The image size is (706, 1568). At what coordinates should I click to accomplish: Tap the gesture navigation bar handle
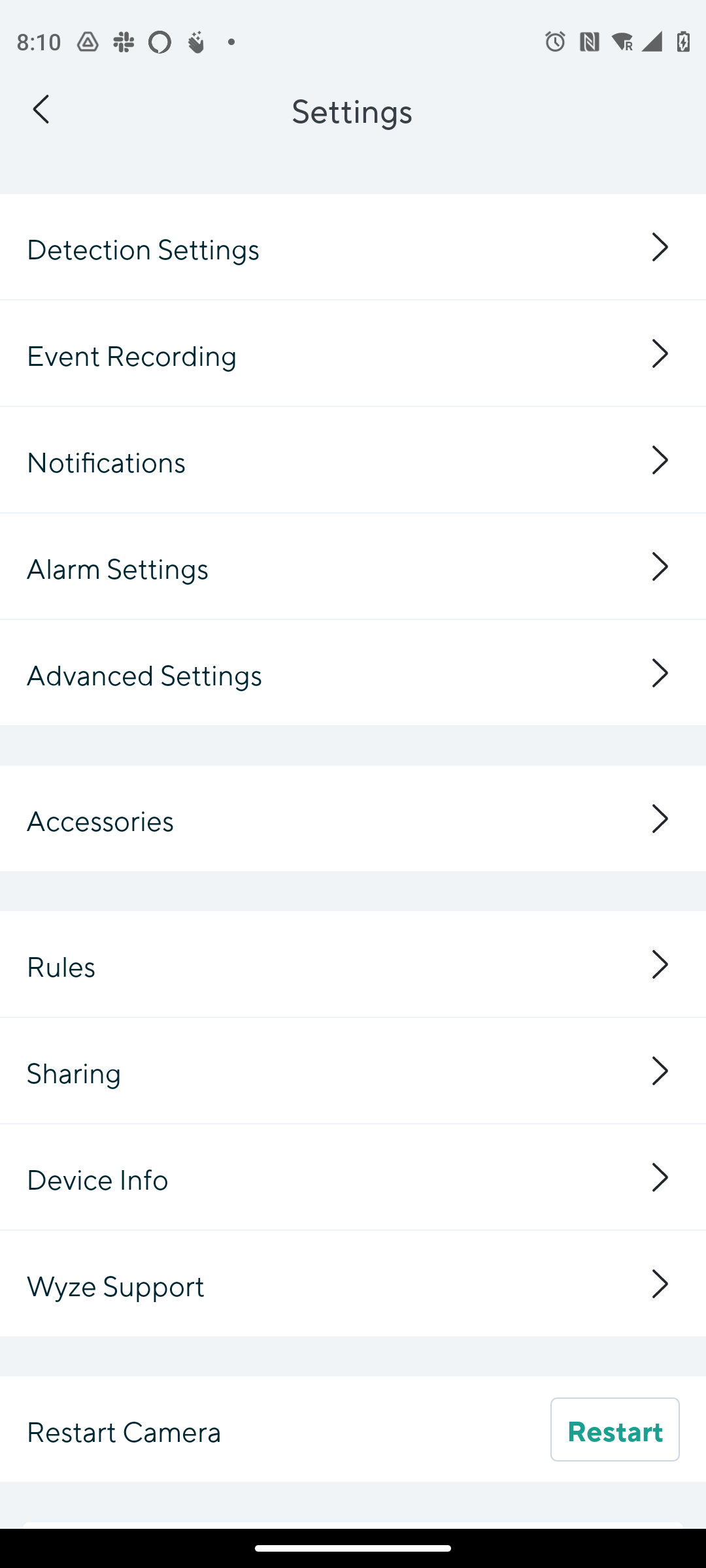[353, 1549]
